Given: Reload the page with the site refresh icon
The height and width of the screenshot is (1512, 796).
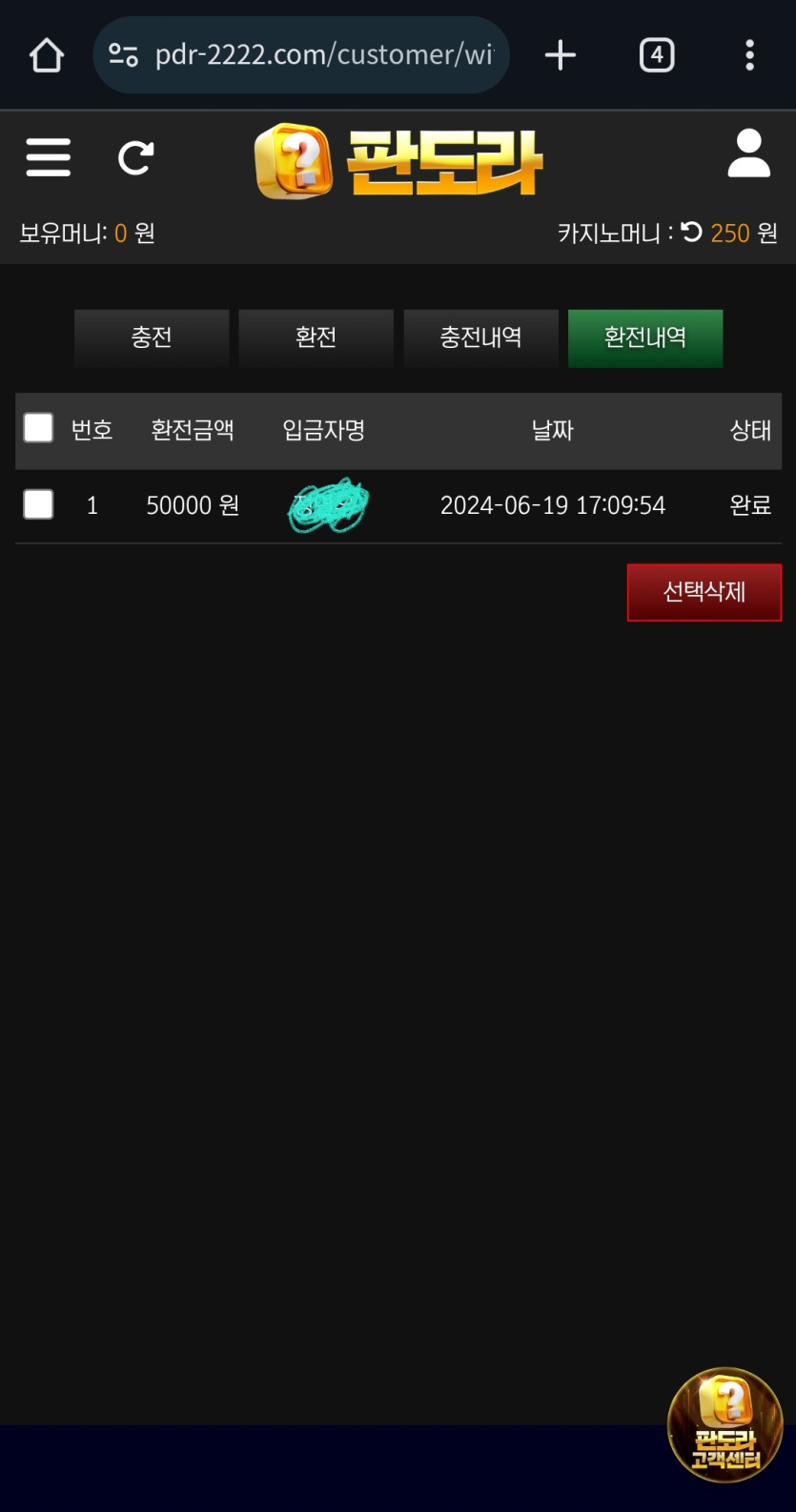Looking at the screenshot, I should (x=135, y=157).
